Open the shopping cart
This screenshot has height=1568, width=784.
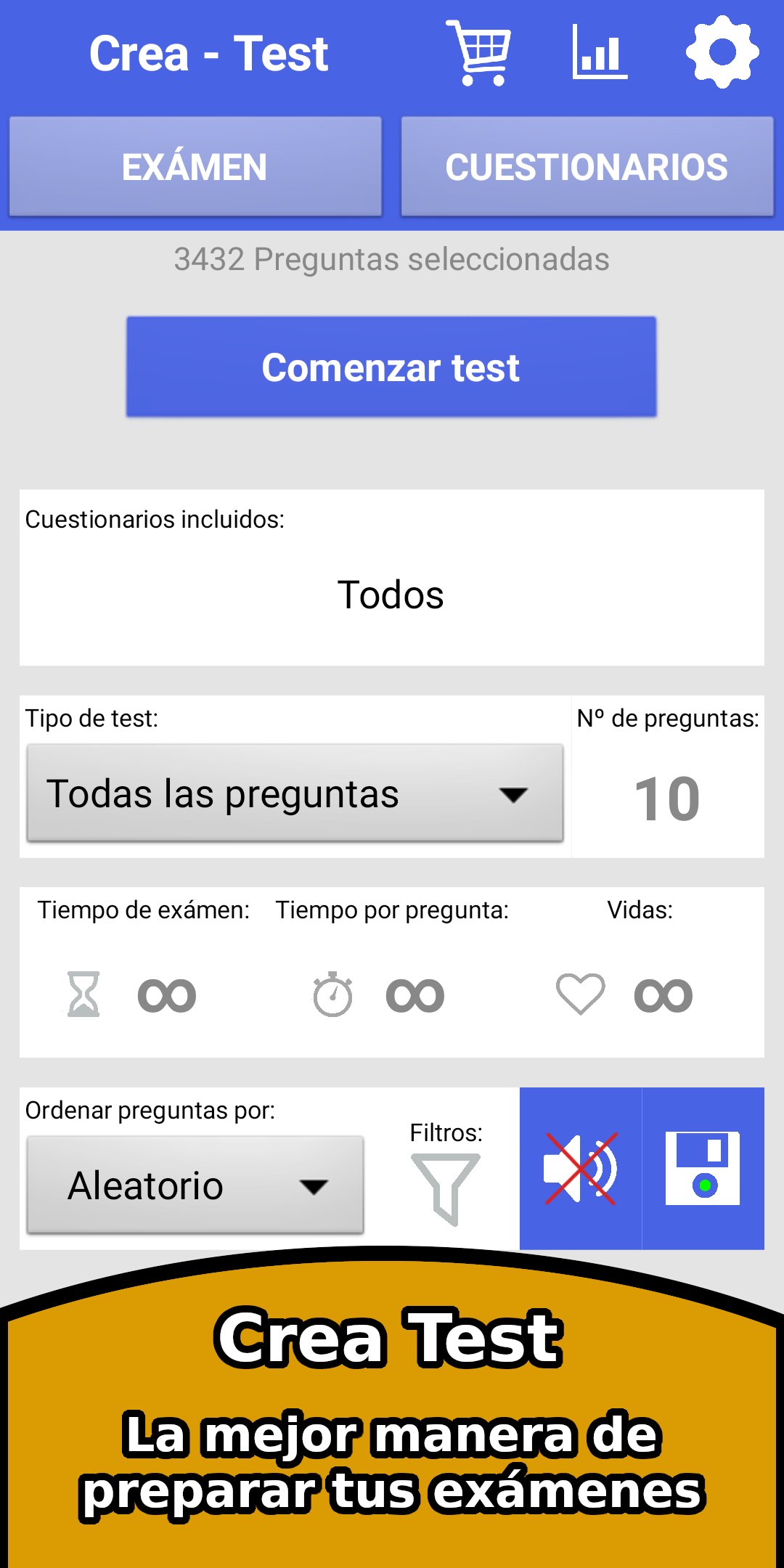[x=479, y=53]
